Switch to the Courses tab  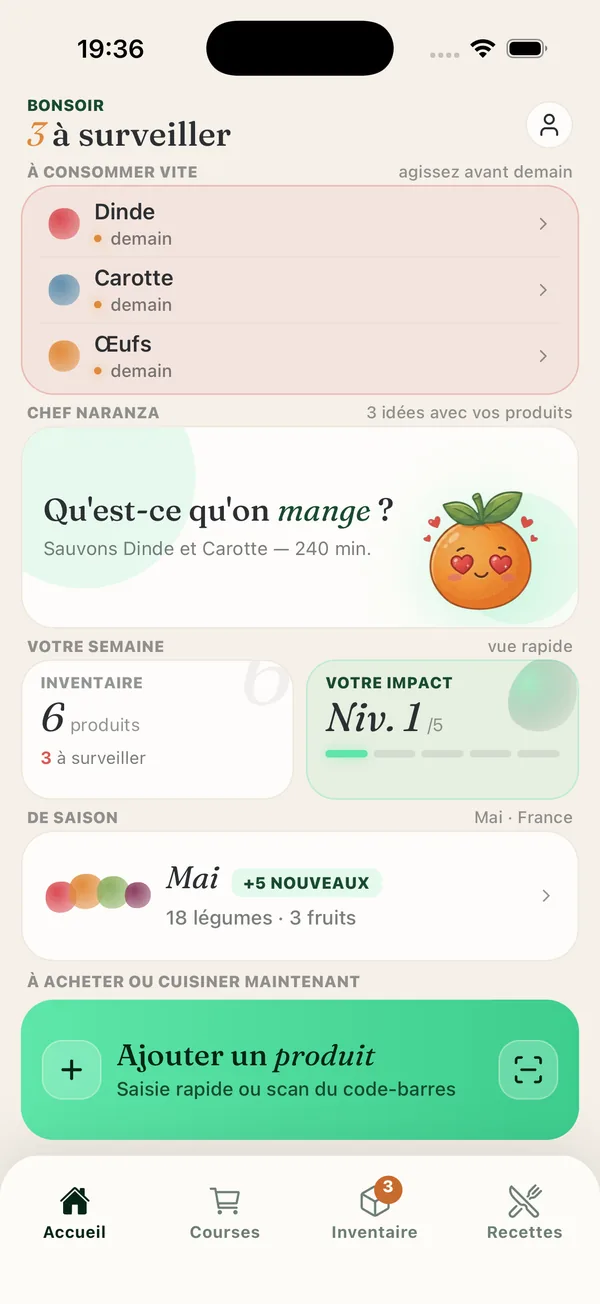pyautogui.click(x=225, y=1213)
